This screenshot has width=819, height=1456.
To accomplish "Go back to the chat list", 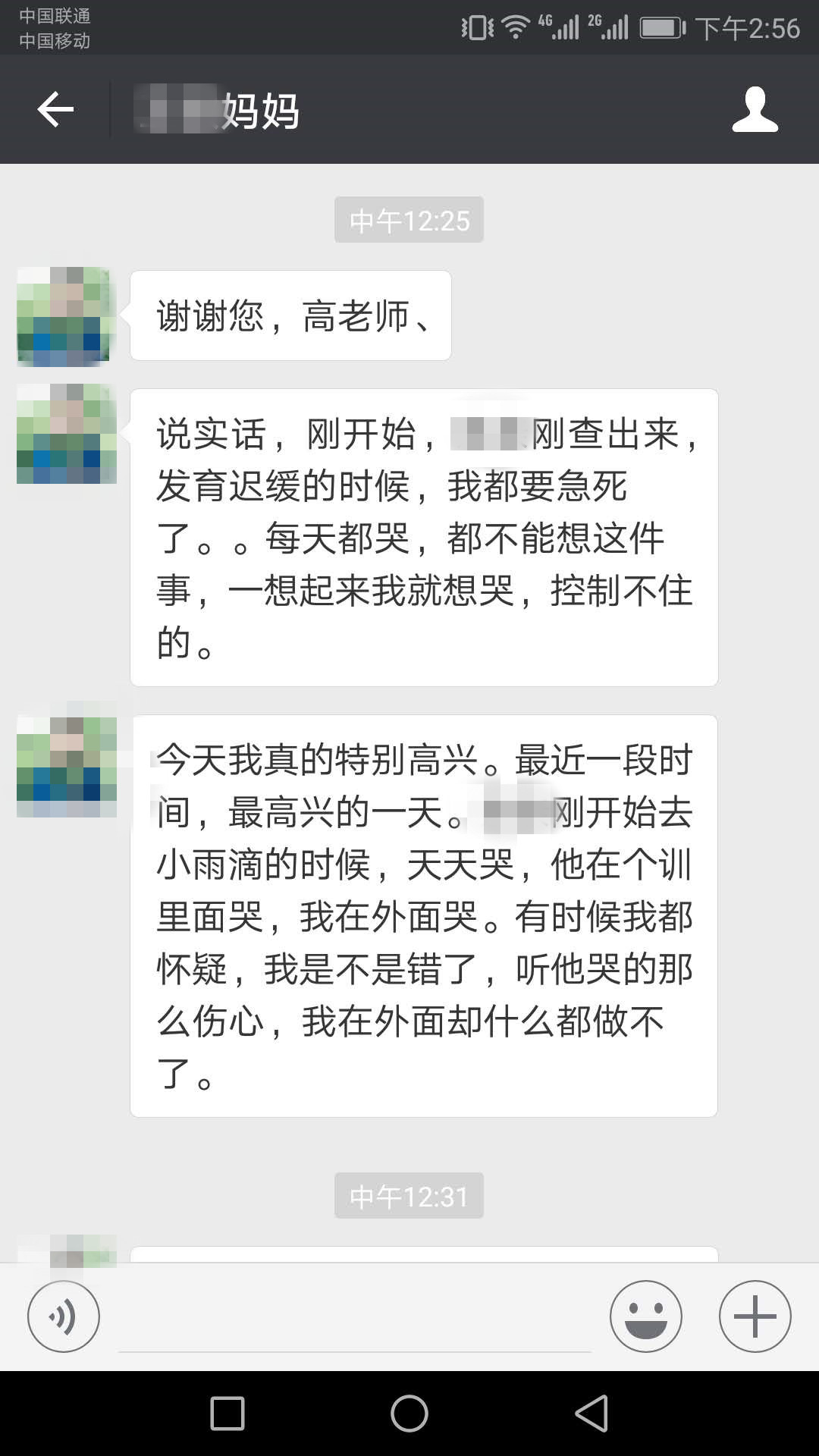I will pyautogui.click(x=55, y=110).
